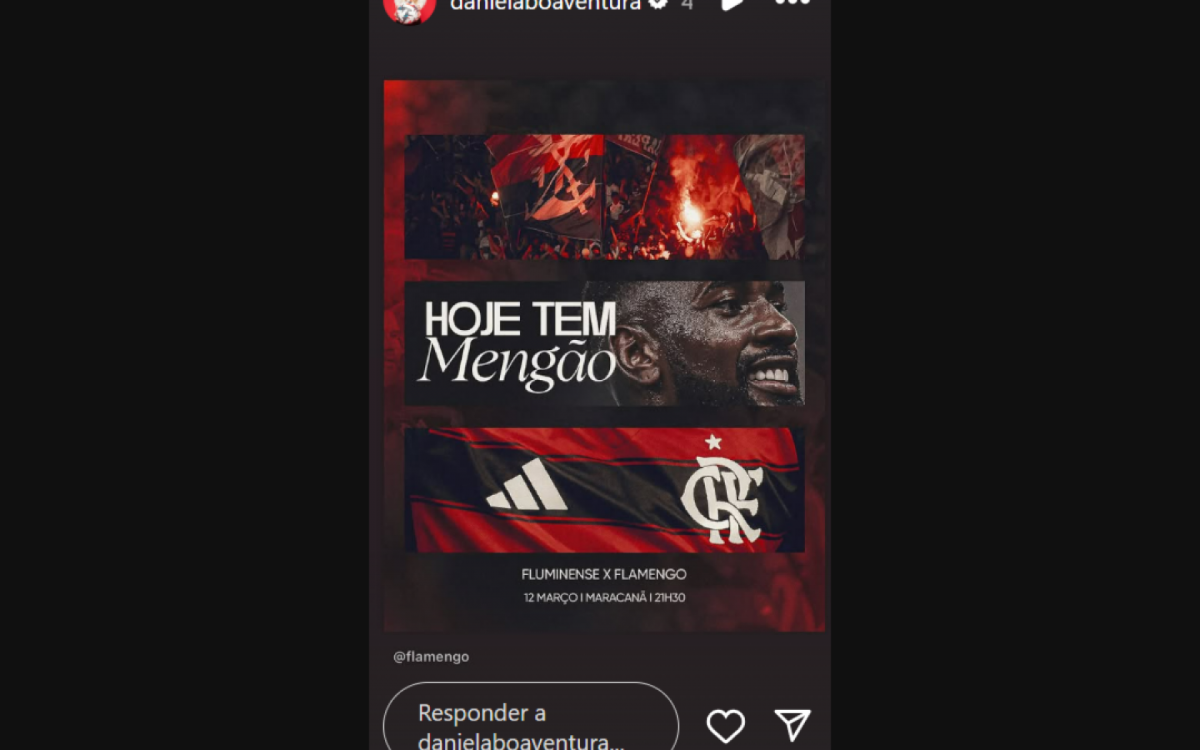Open the story overflow menu

792,4
